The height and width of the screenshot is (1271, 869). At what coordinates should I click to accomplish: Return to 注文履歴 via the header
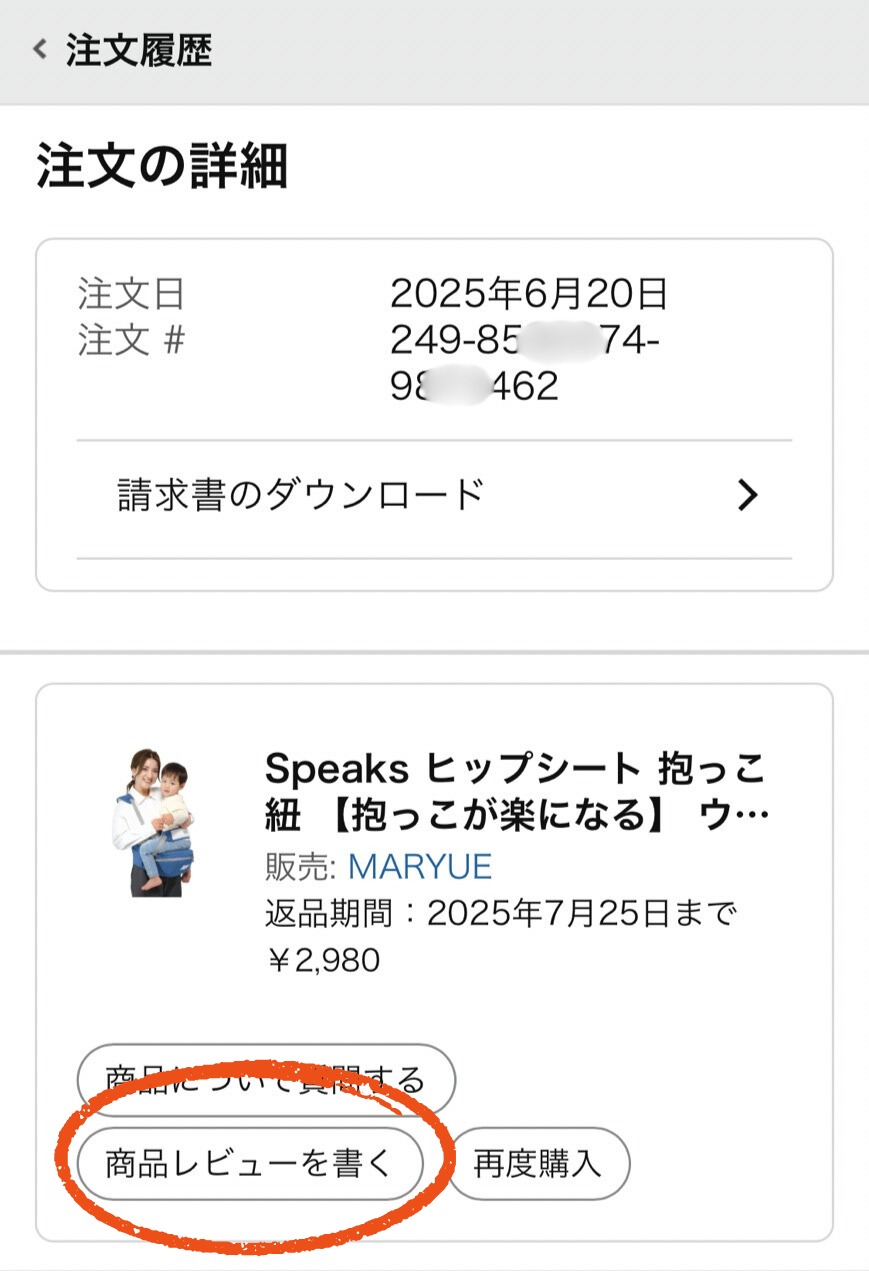[x=105, y=47]
